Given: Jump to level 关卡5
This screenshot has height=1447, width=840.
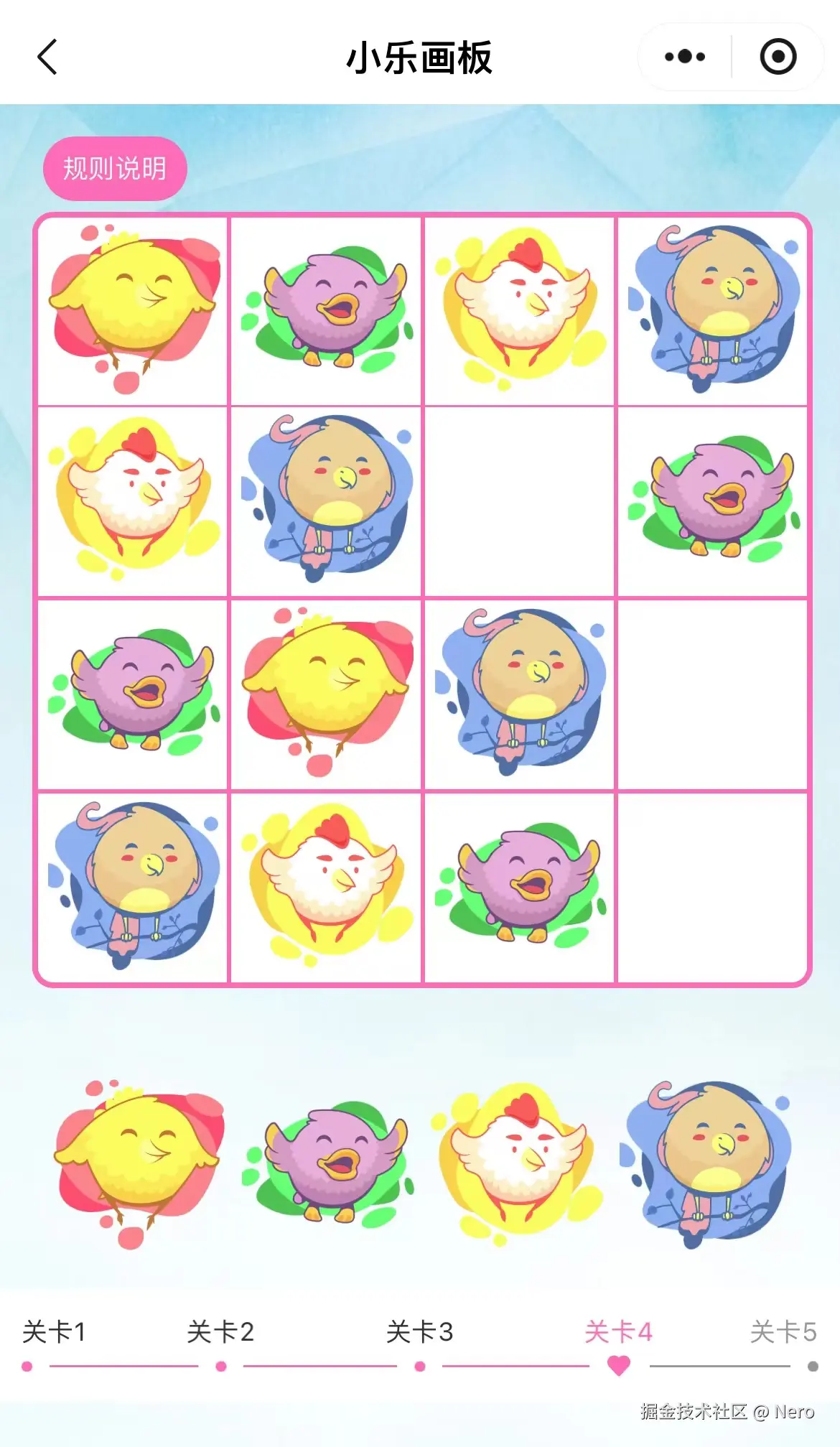Looking at the screenshot, I should [x=783, y=1332].
